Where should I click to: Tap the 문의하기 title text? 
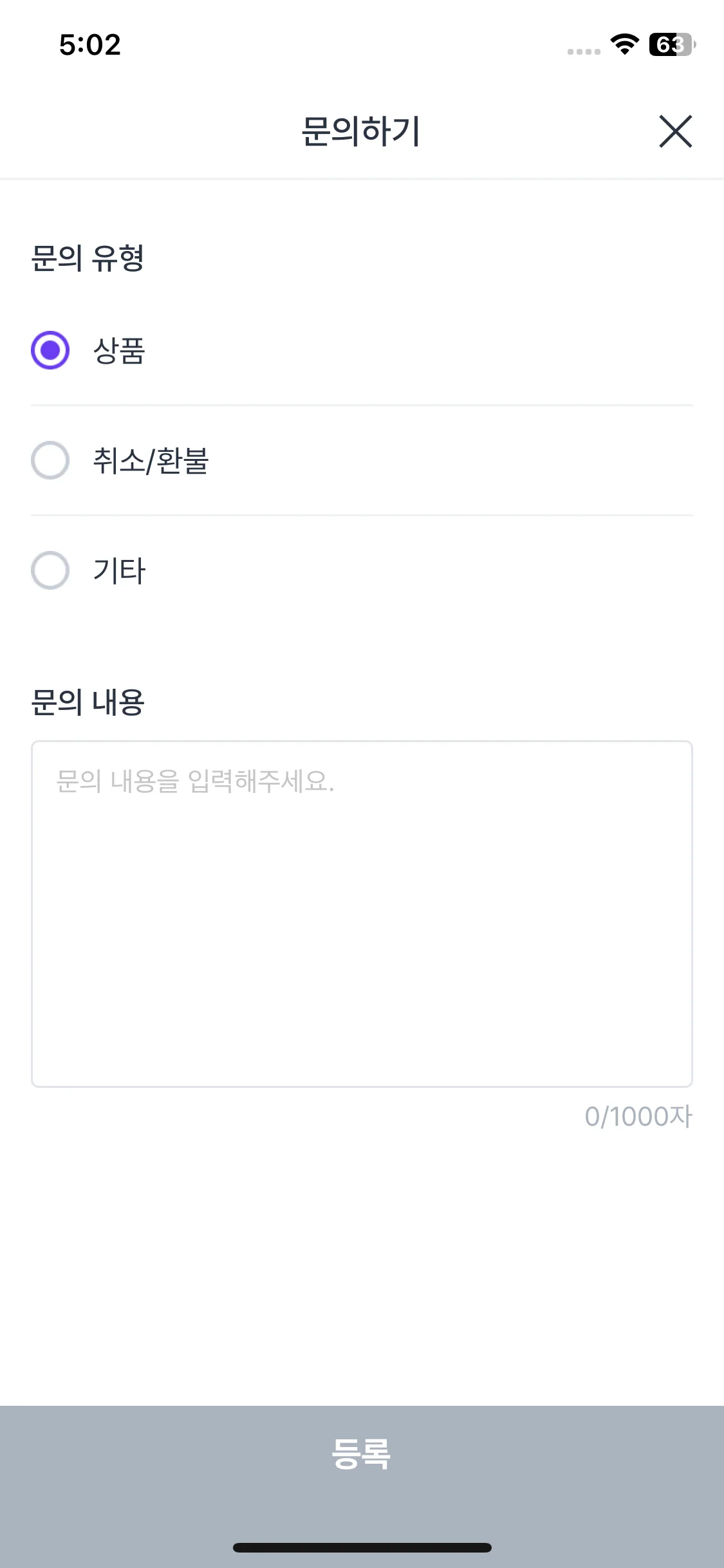(x=362, y=132)
